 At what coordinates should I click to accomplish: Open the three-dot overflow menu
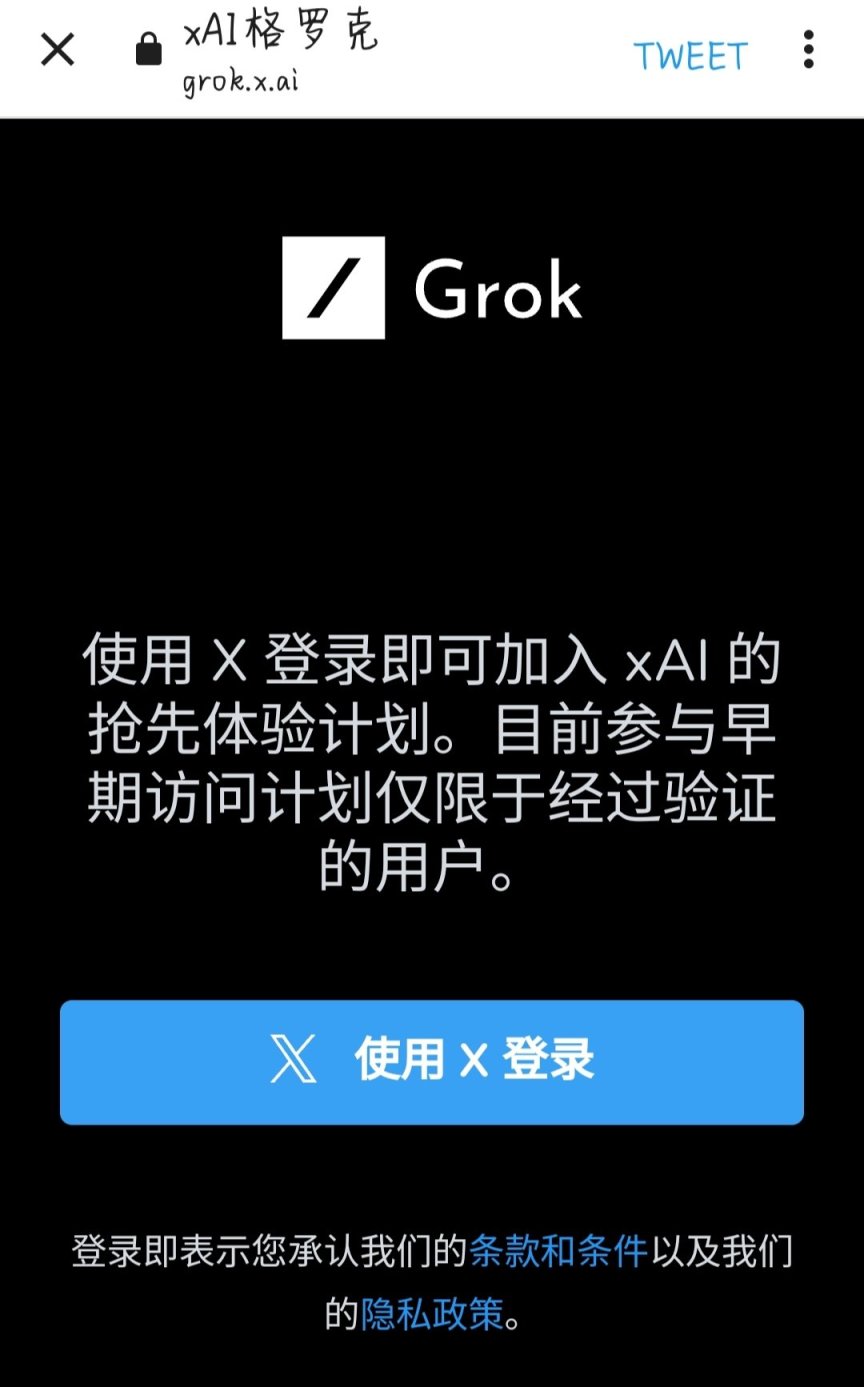pyautogui.click(x=808, y=50)
